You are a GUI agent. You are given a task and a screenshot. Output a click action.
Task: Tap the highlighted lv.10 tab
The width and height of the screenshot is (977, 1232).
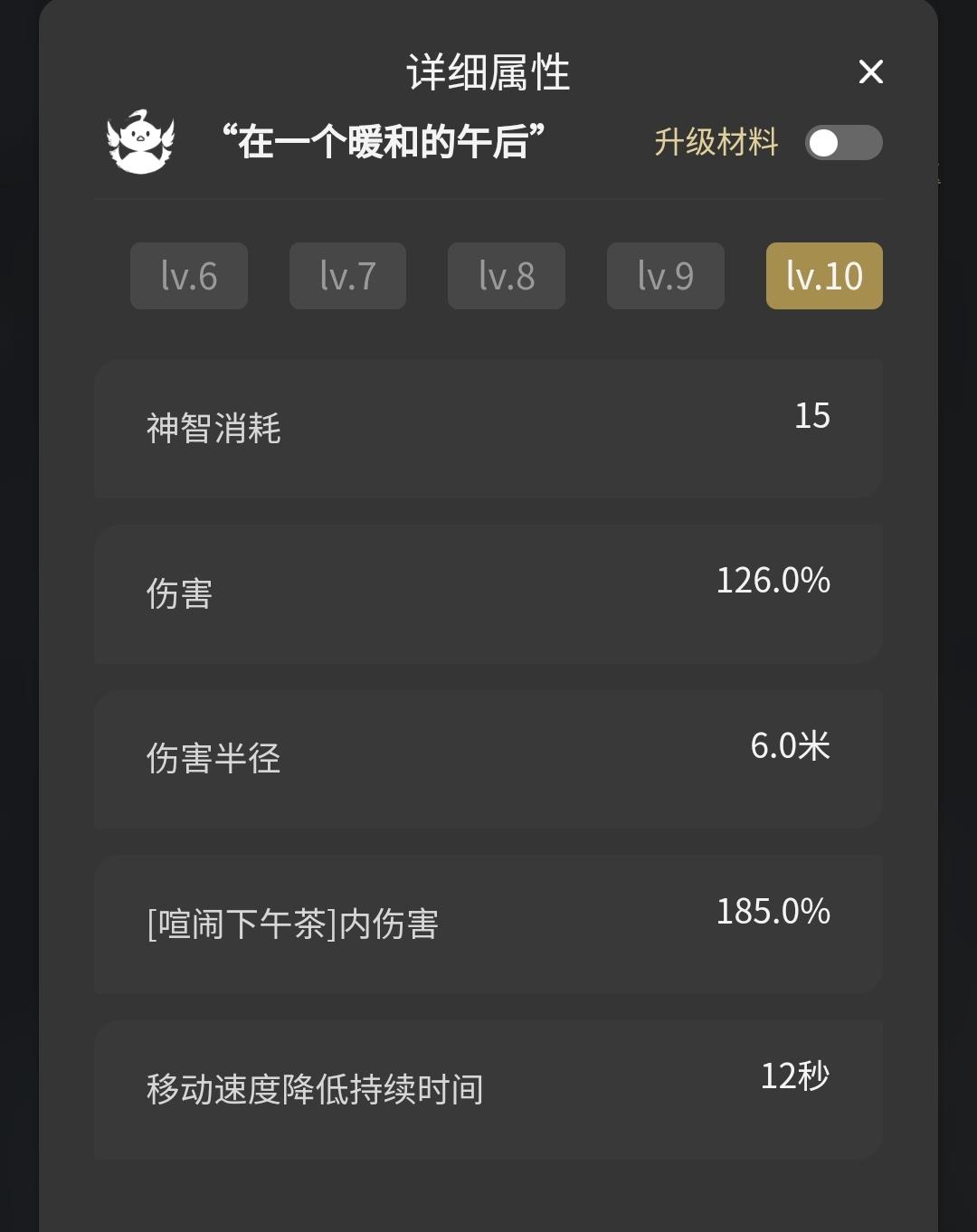point(824,276)
